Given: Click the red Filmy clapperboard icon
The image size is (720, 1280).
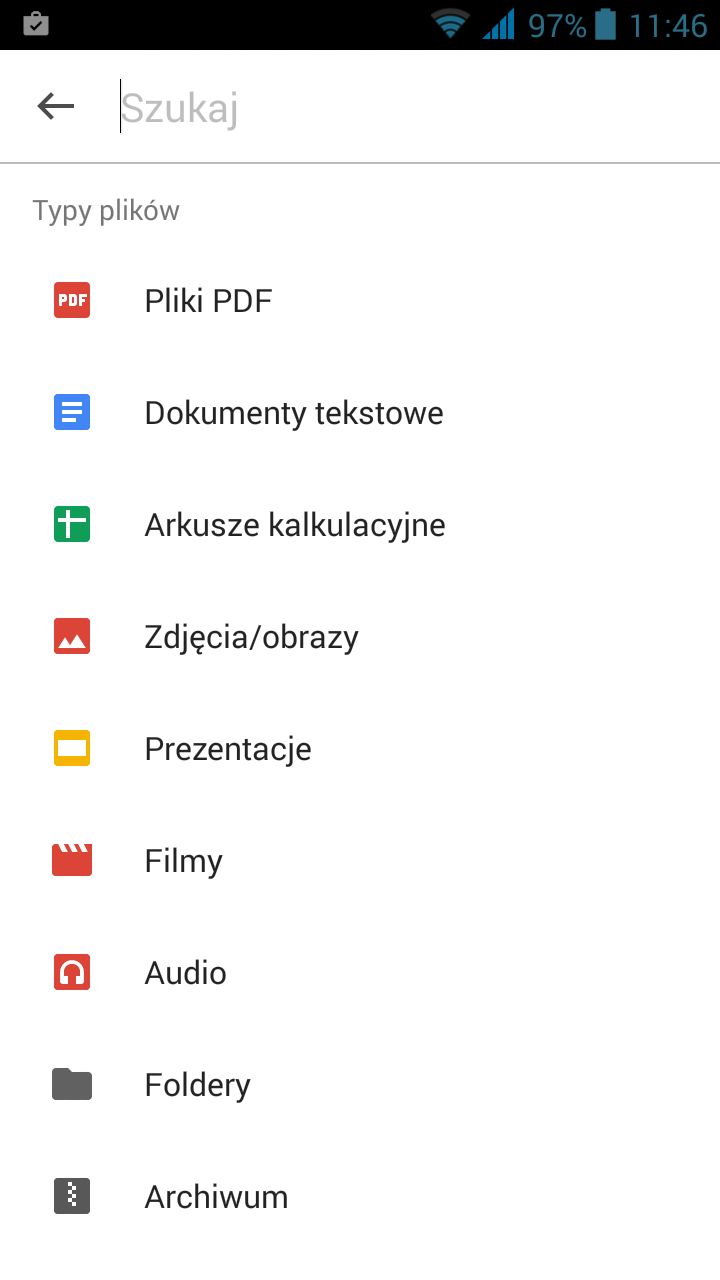Looking at the screenshot, I should coord(71,859).
